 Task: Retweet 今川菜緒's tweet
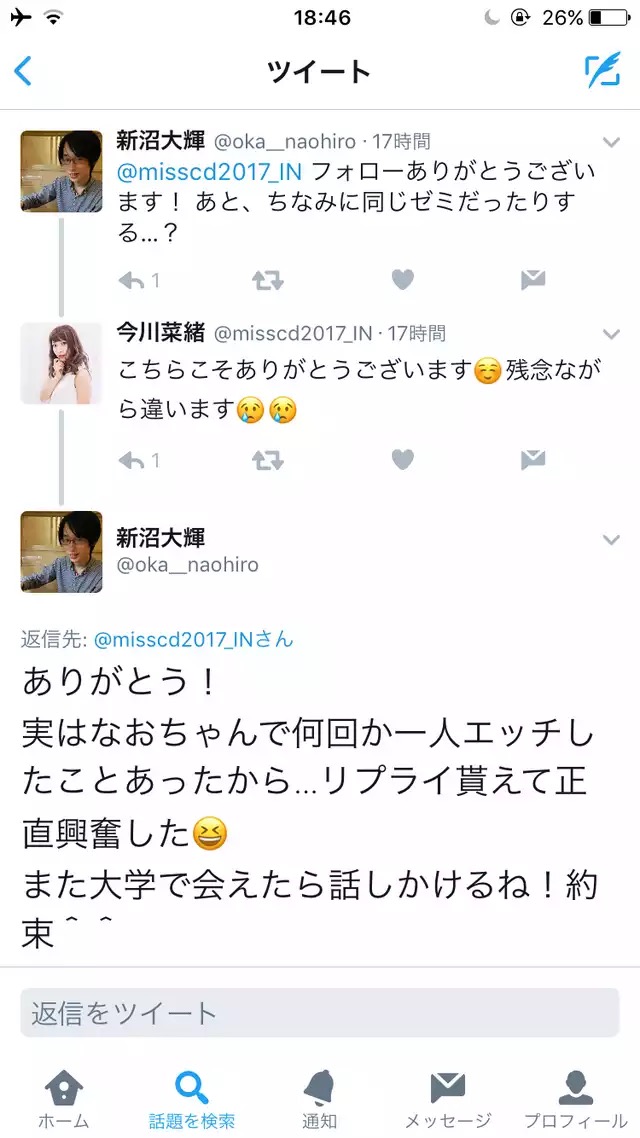tap(267, 459)
